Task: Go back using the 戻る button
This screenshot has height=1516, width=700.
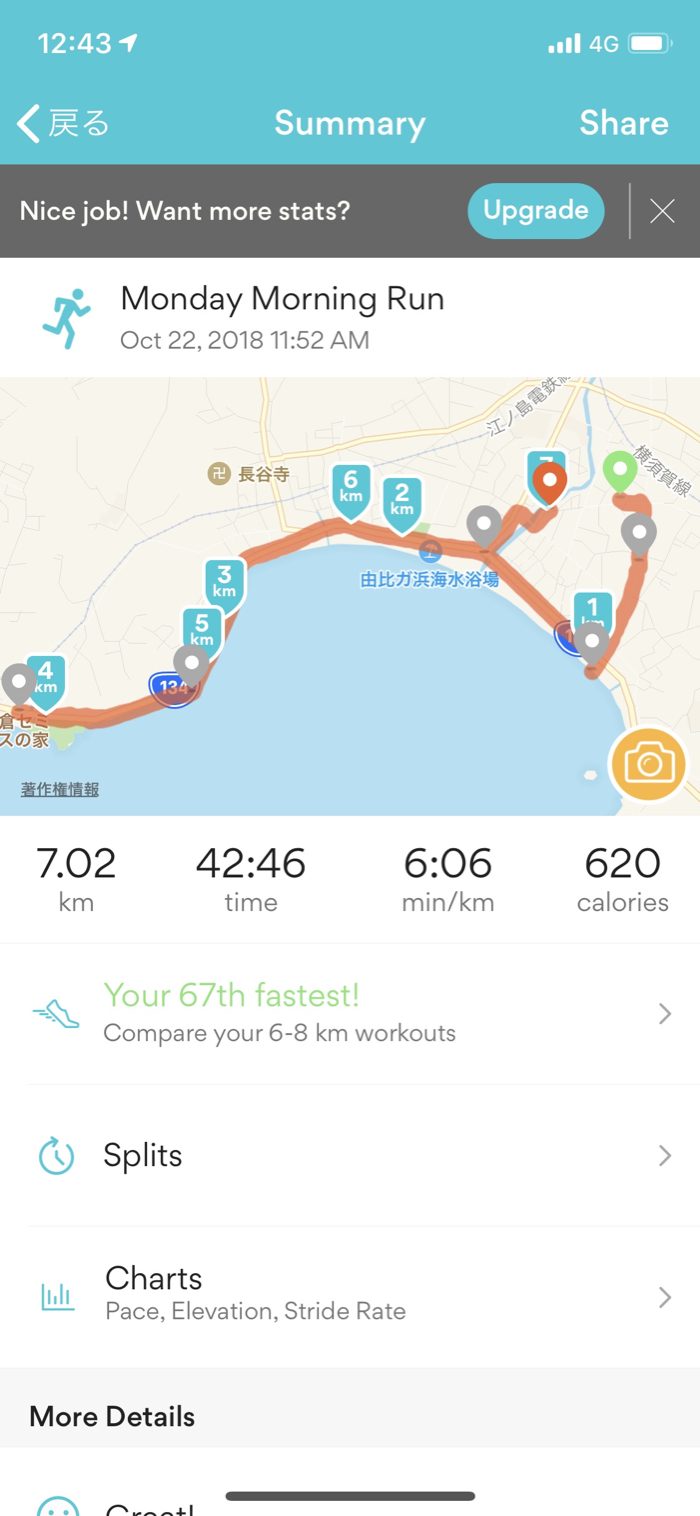Action: 63,123
